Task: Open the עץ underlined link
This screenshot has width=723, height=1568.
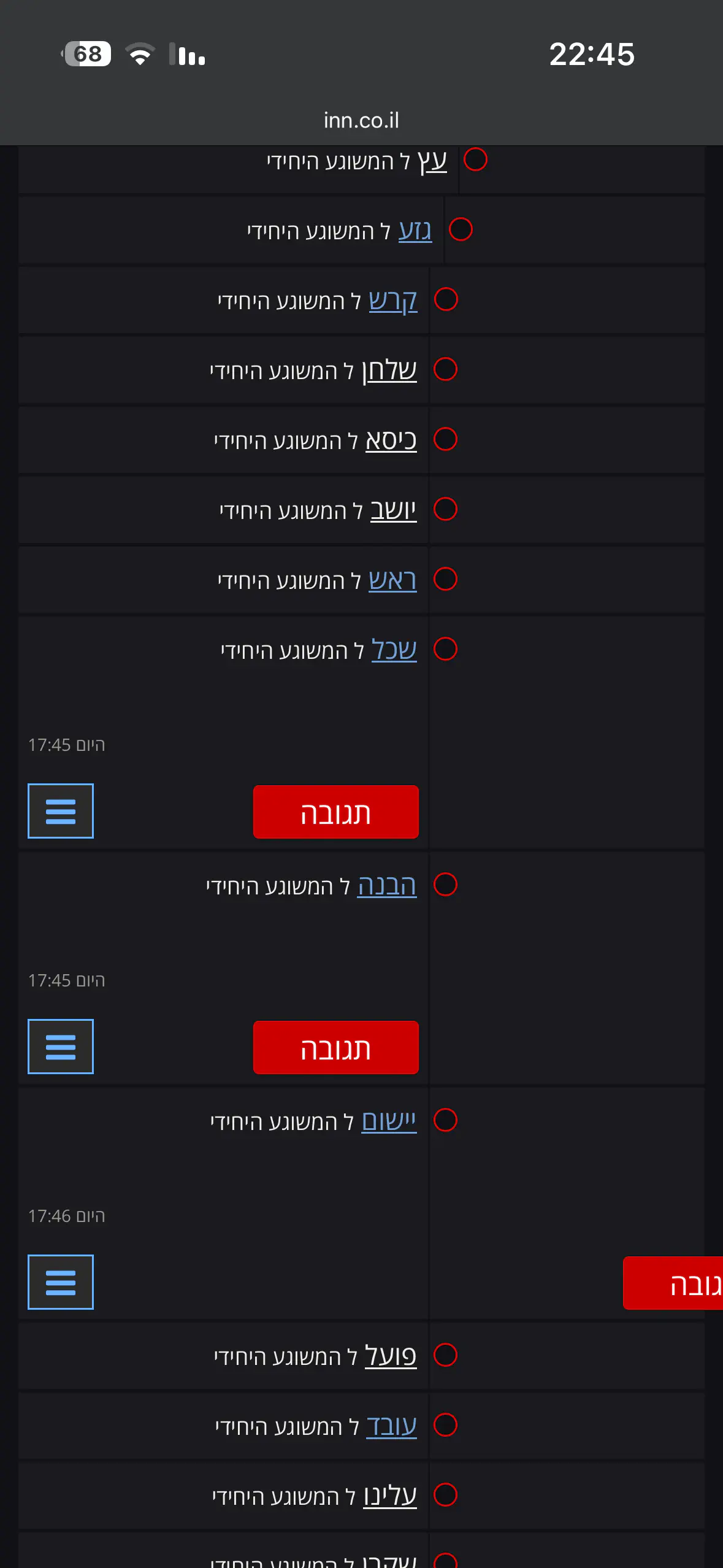Action: (432, 161)
